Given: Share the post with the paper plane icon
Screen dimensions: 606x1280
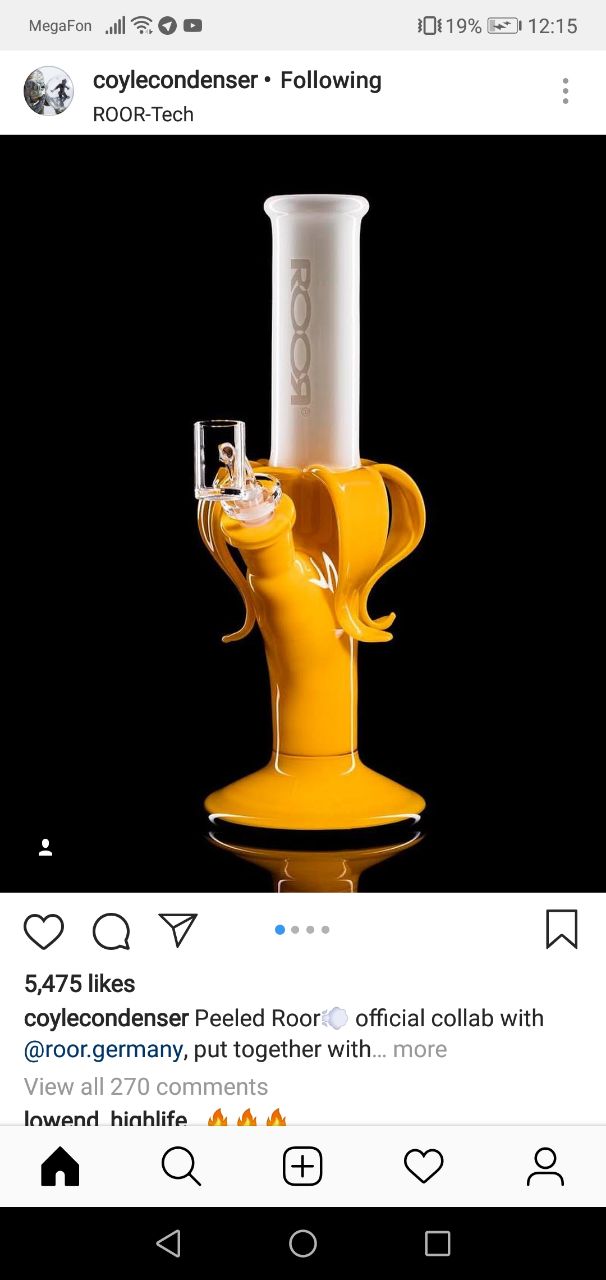Looking at the screenshot, I should (178, 930).
